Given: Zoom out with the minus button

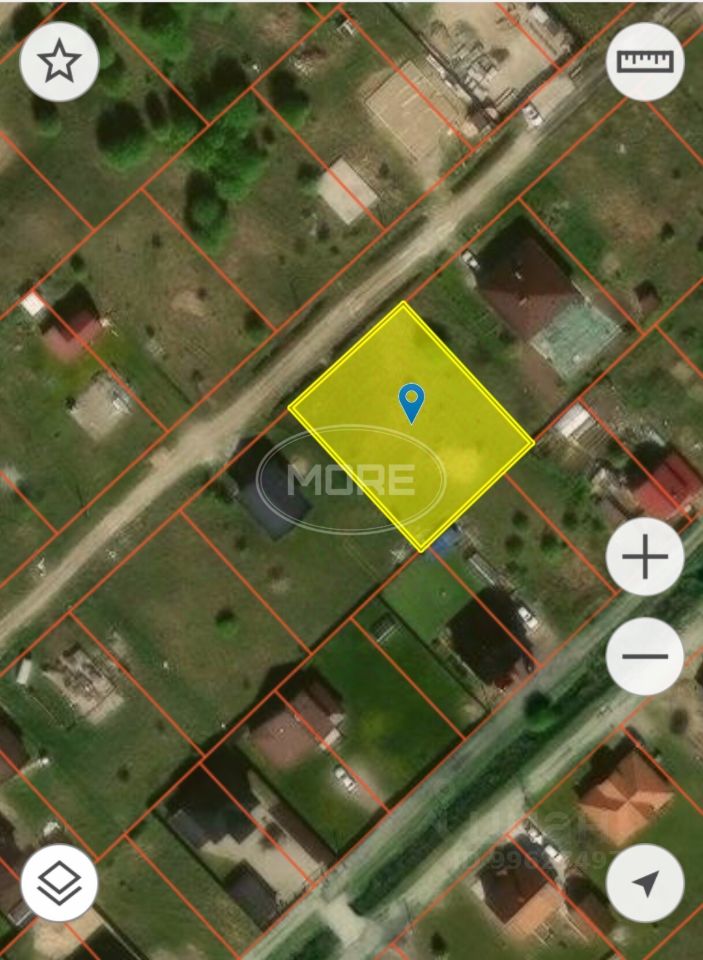Looking at the screenshot, I should [645, 656].
